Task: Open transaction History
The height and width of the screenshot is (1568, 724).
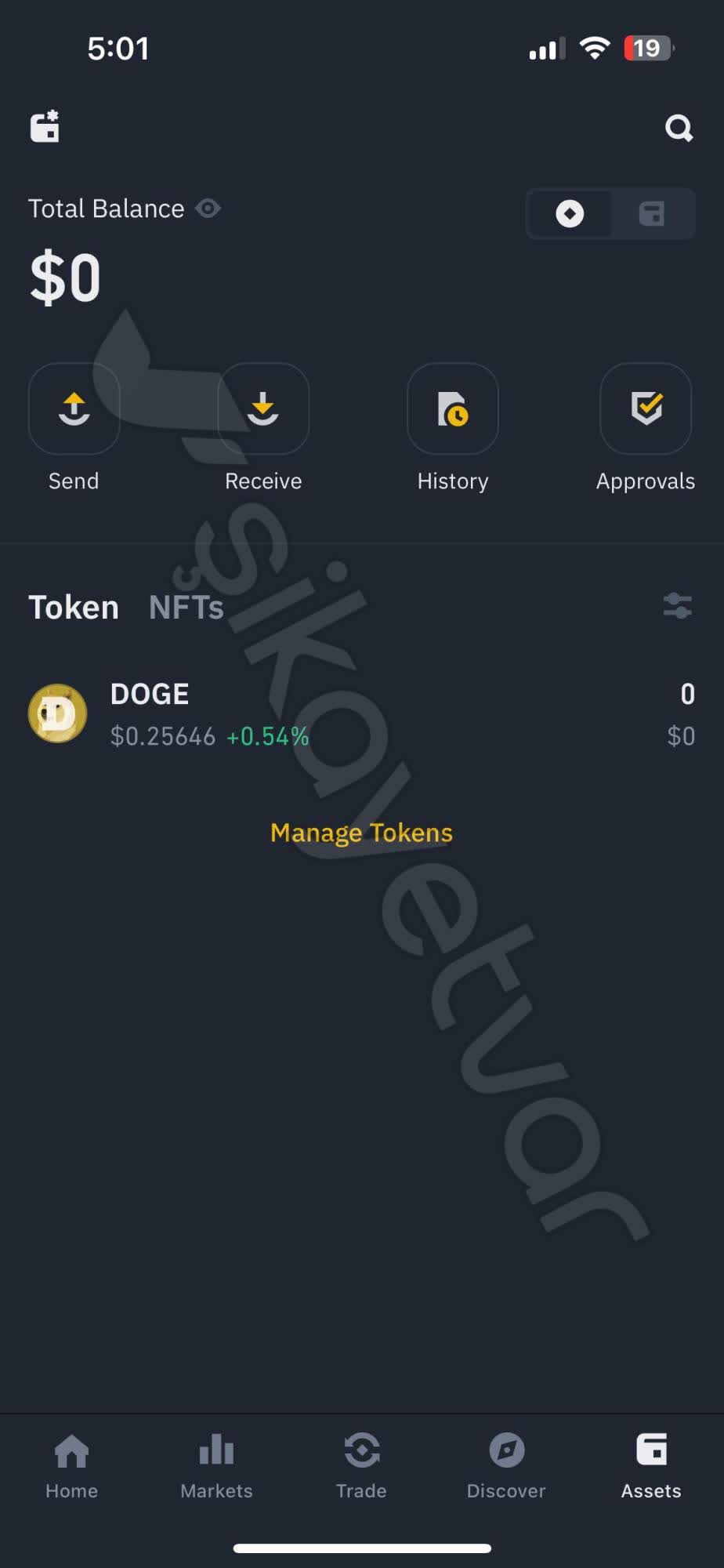Action: coord(453,409)
